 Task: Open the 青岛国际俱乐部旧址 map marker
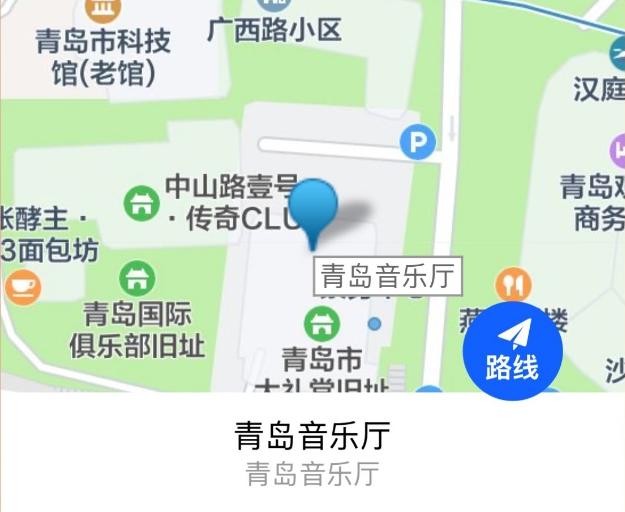point(137,277)
